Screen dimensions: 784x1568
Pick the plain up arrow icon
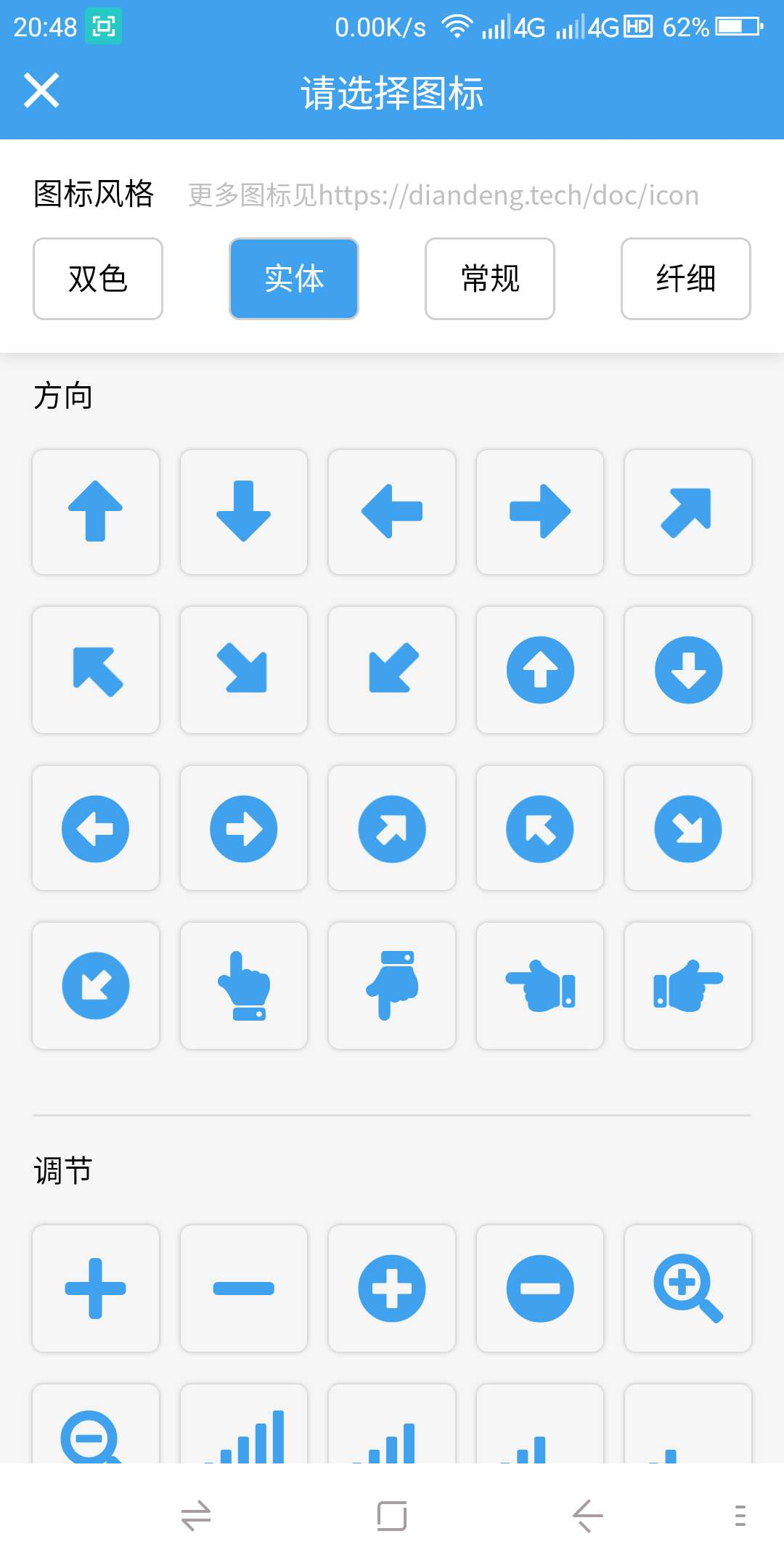96,512
